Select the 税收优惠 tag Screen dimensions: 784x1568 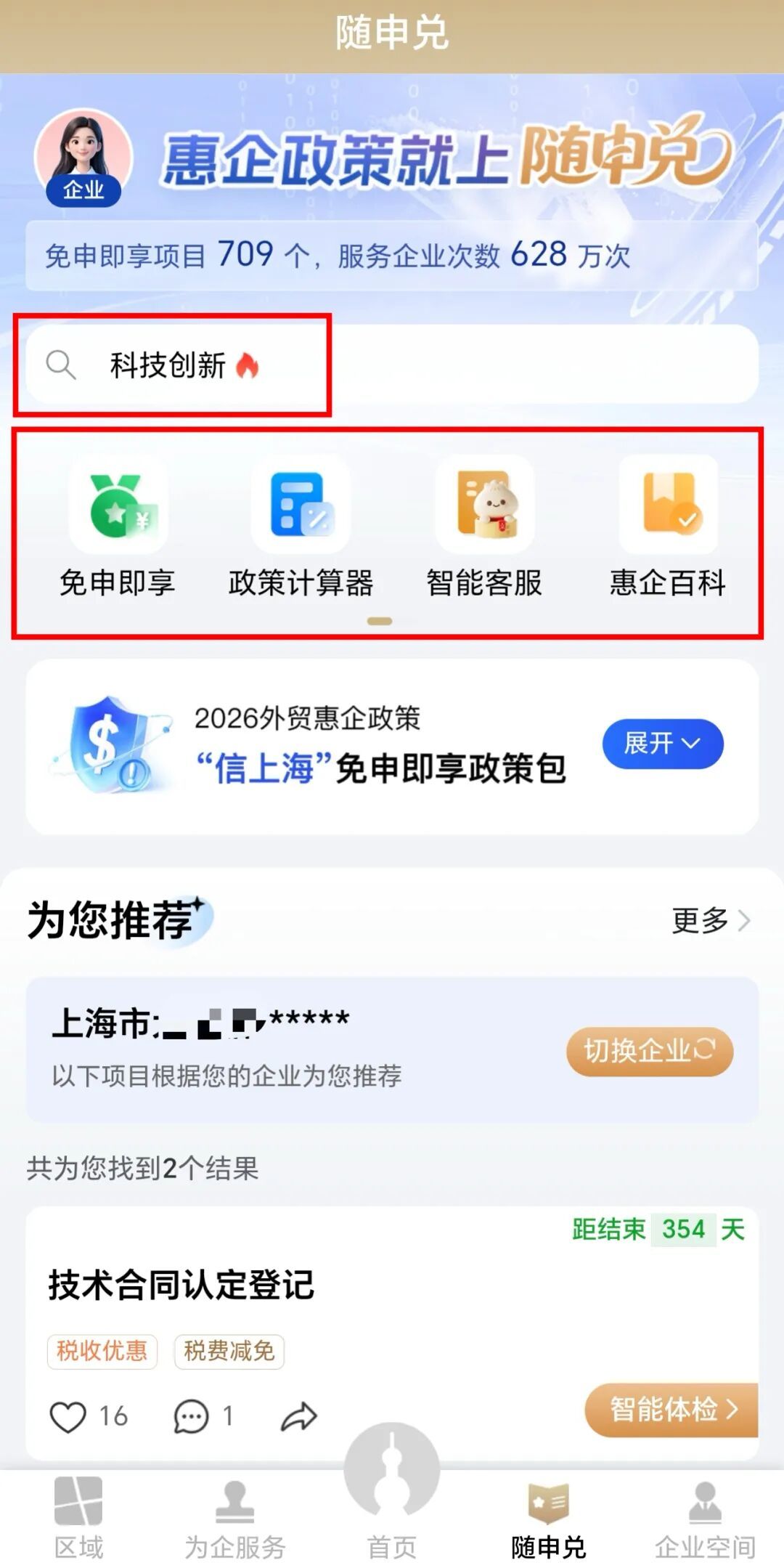(x=102, y=1351)
